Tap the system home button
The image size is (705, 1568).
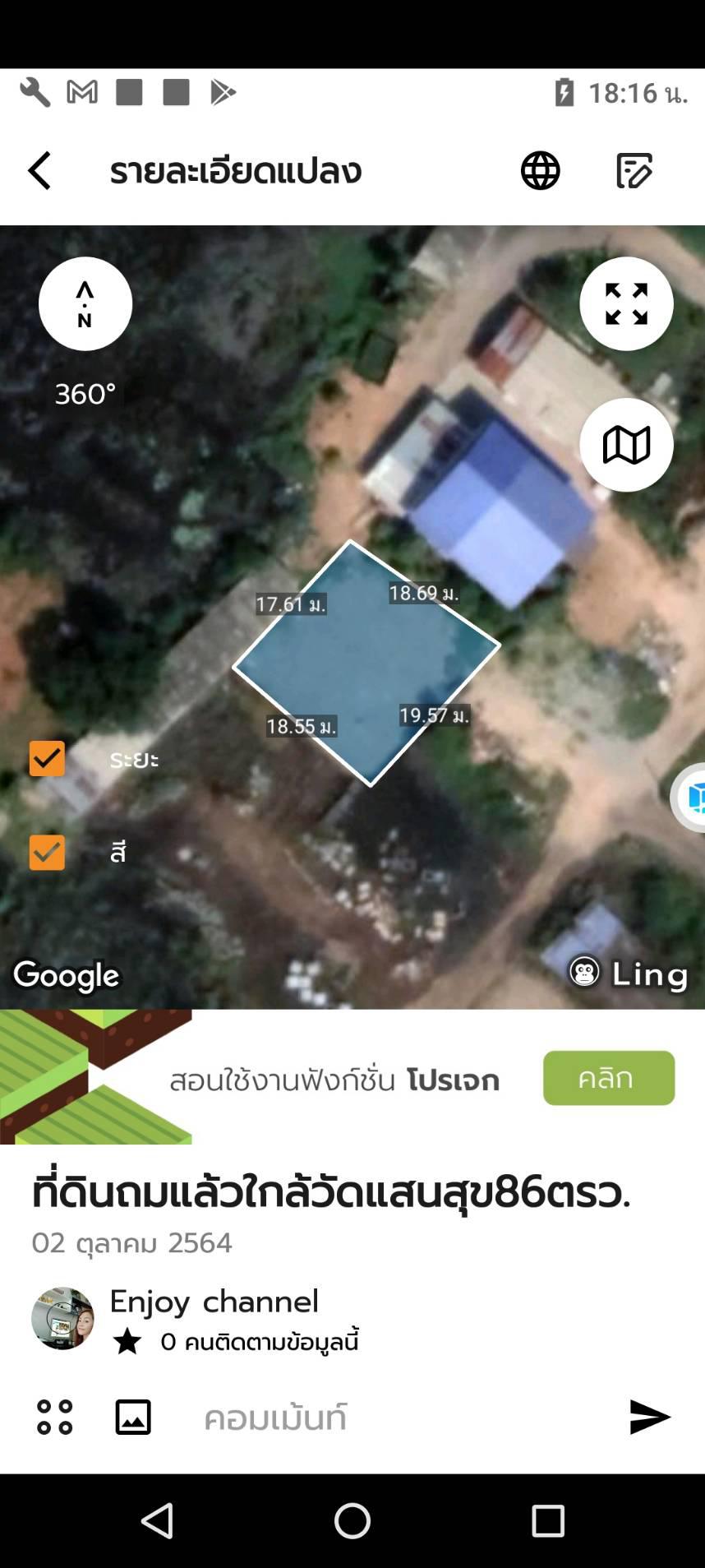pyautogui.click(x=352, y=1521)
